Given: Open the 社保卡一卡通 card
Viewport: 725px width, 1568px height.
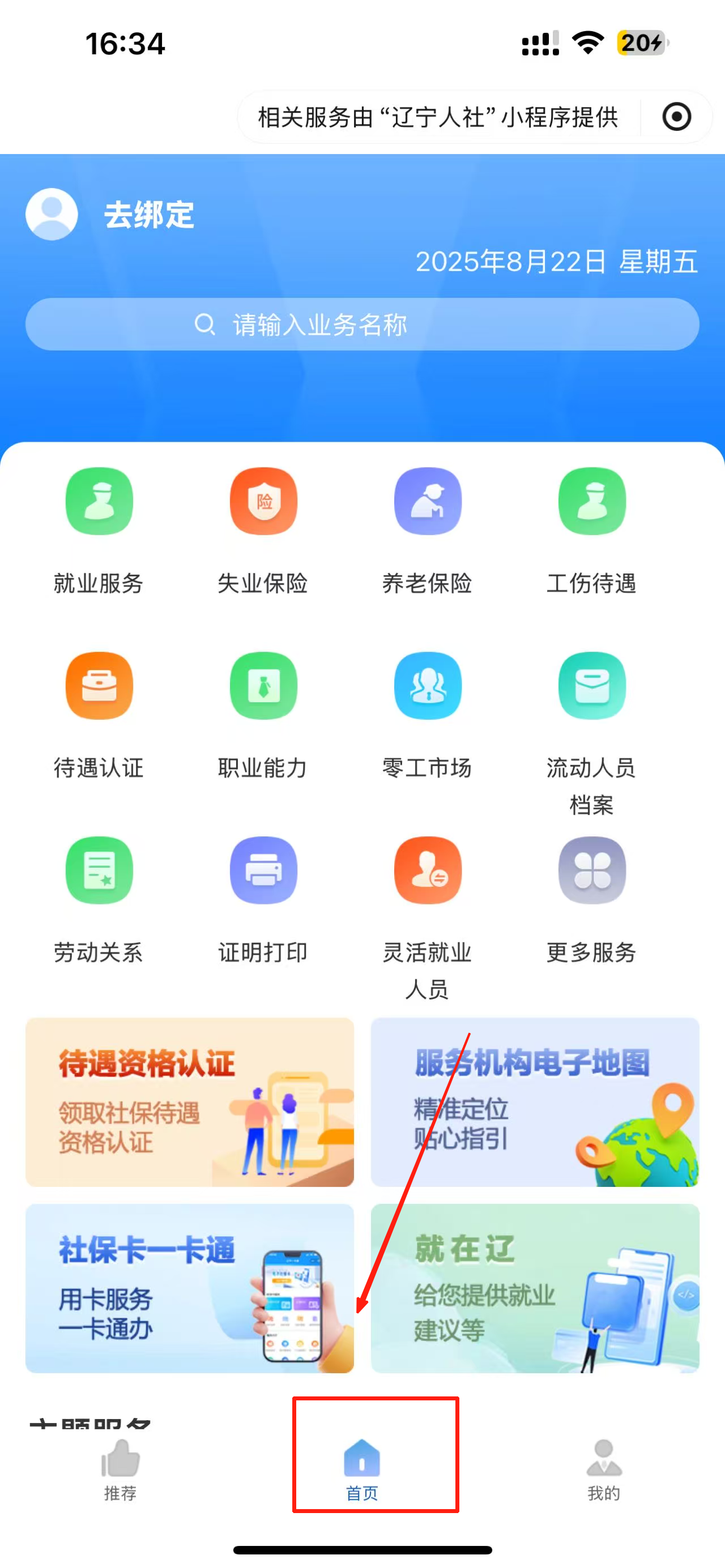Looking at the screenshot, I should point(189,1288).
